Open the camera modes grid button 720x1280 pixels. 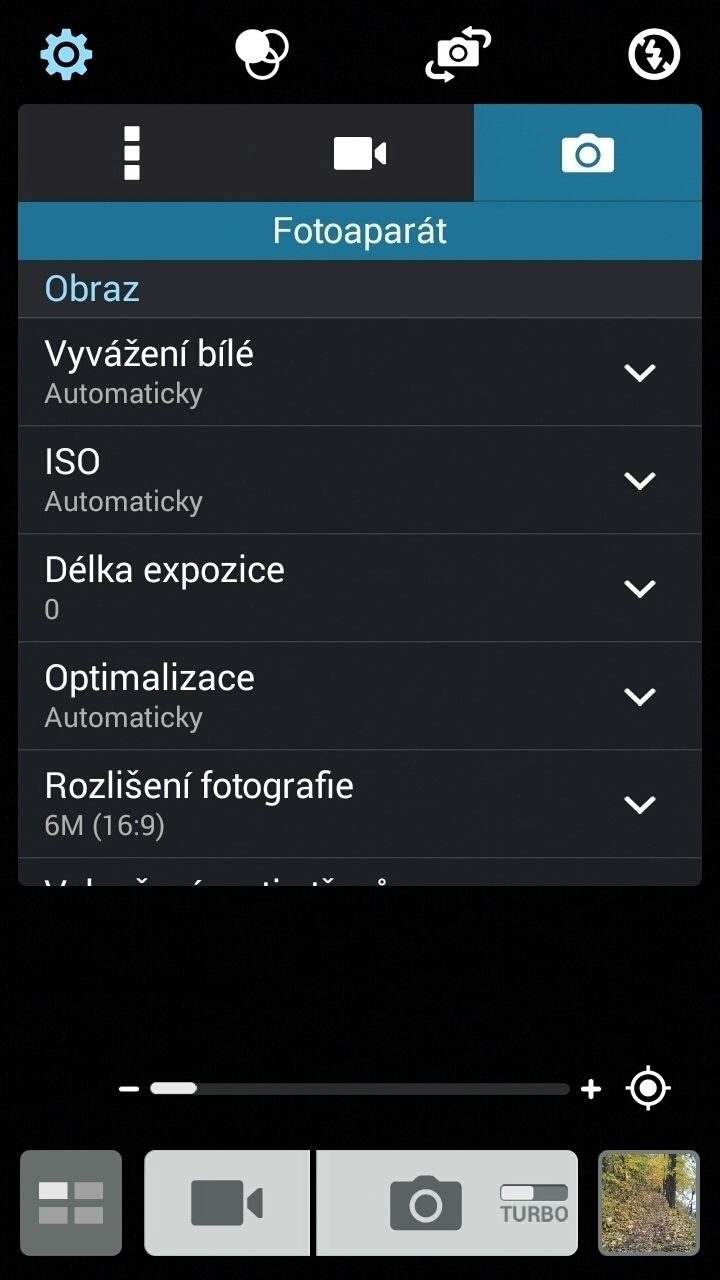pos(71,1203)
